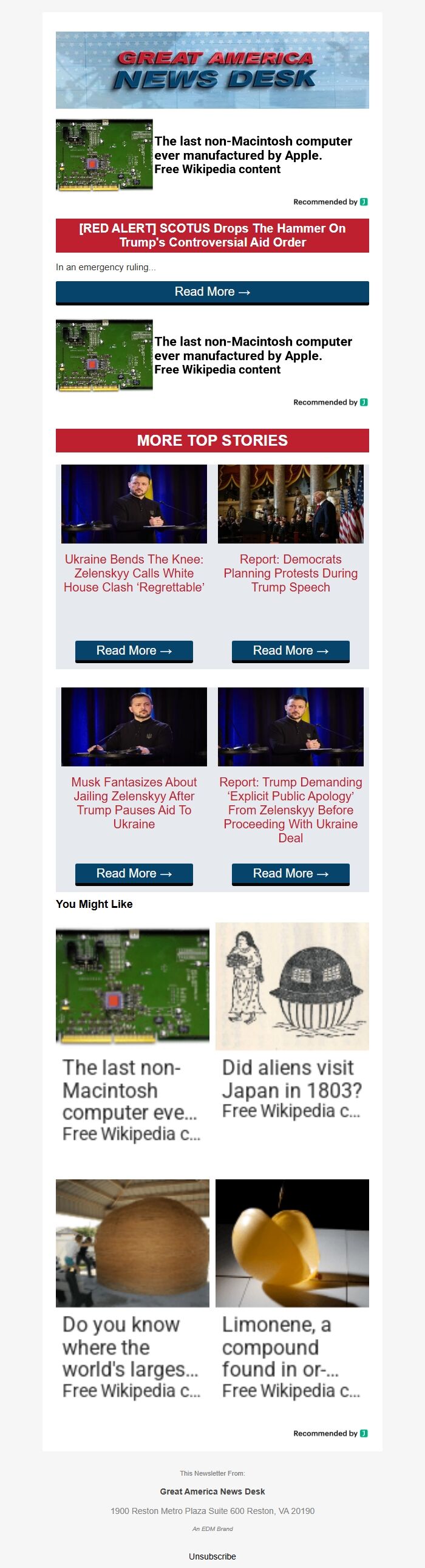The image size is (425, 1568).
Task: Tap Read More under Democrats protests story
Action: (x=290, y=650)
